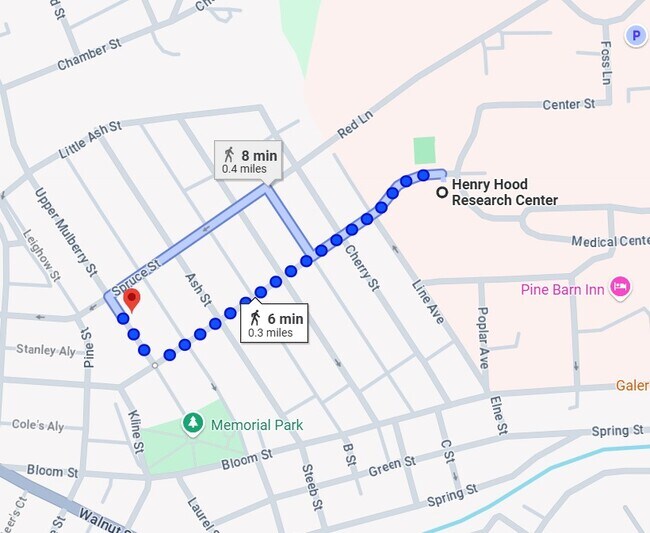Viewport: 650px width, 533px height.
Task: Open Pine Barn Inn place marker
Action: point(621,288)
